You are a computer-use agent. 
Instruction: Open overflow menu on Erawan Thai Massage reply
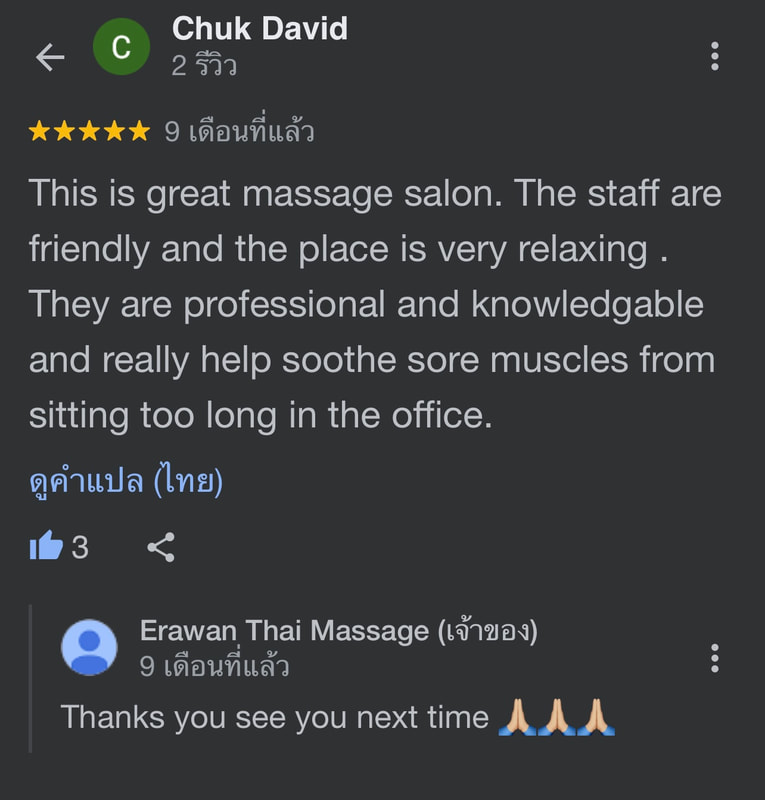tap(714, 658)
